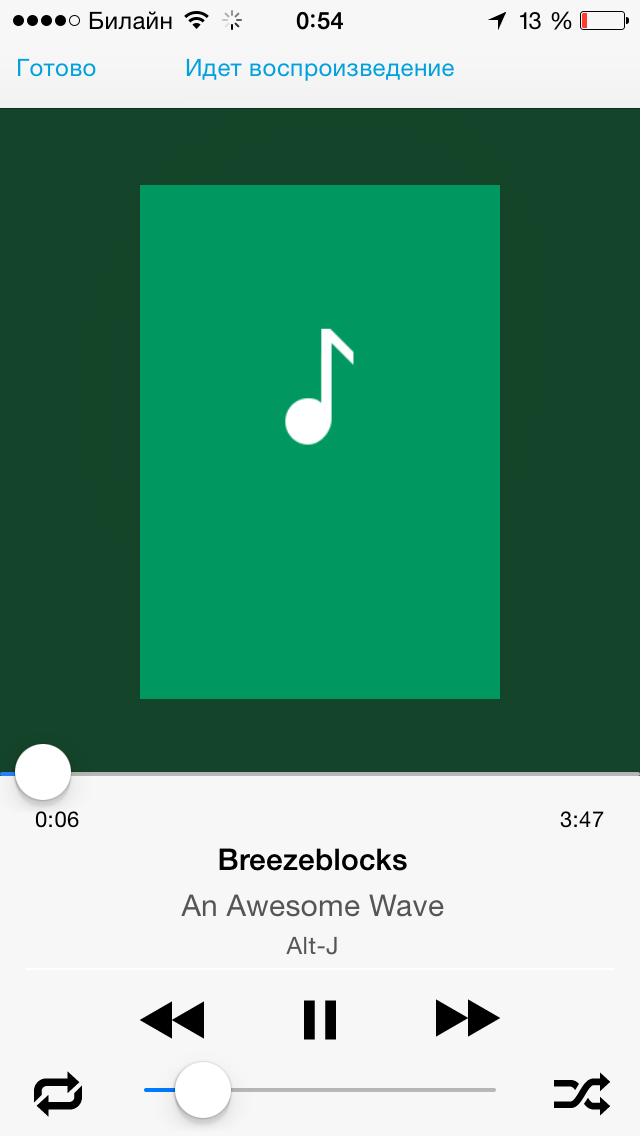Toggle shuffle mode

click(582, 1094)
